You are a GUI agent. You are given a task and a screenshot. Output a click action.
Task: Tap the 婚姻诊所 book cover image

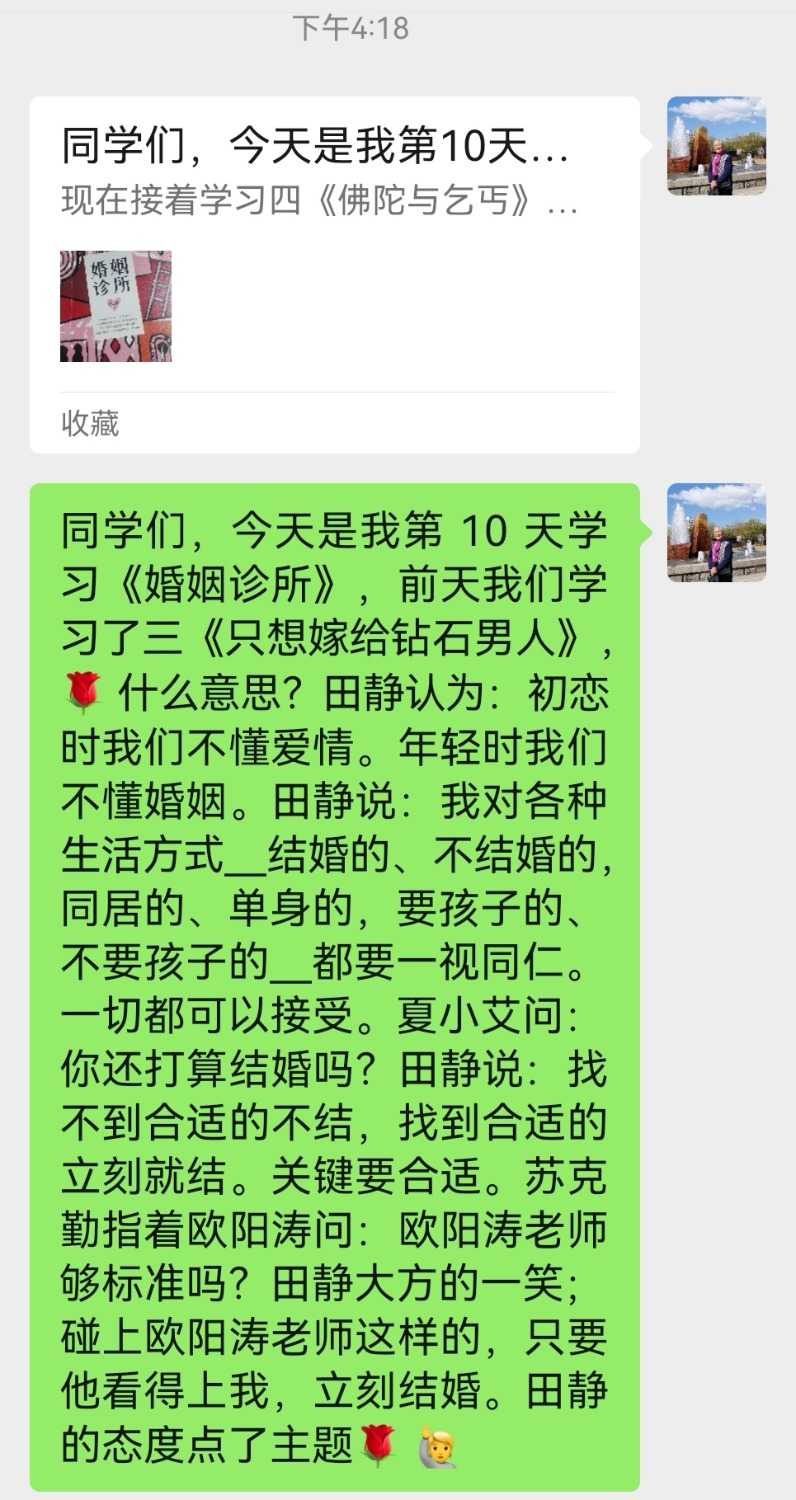115,306
